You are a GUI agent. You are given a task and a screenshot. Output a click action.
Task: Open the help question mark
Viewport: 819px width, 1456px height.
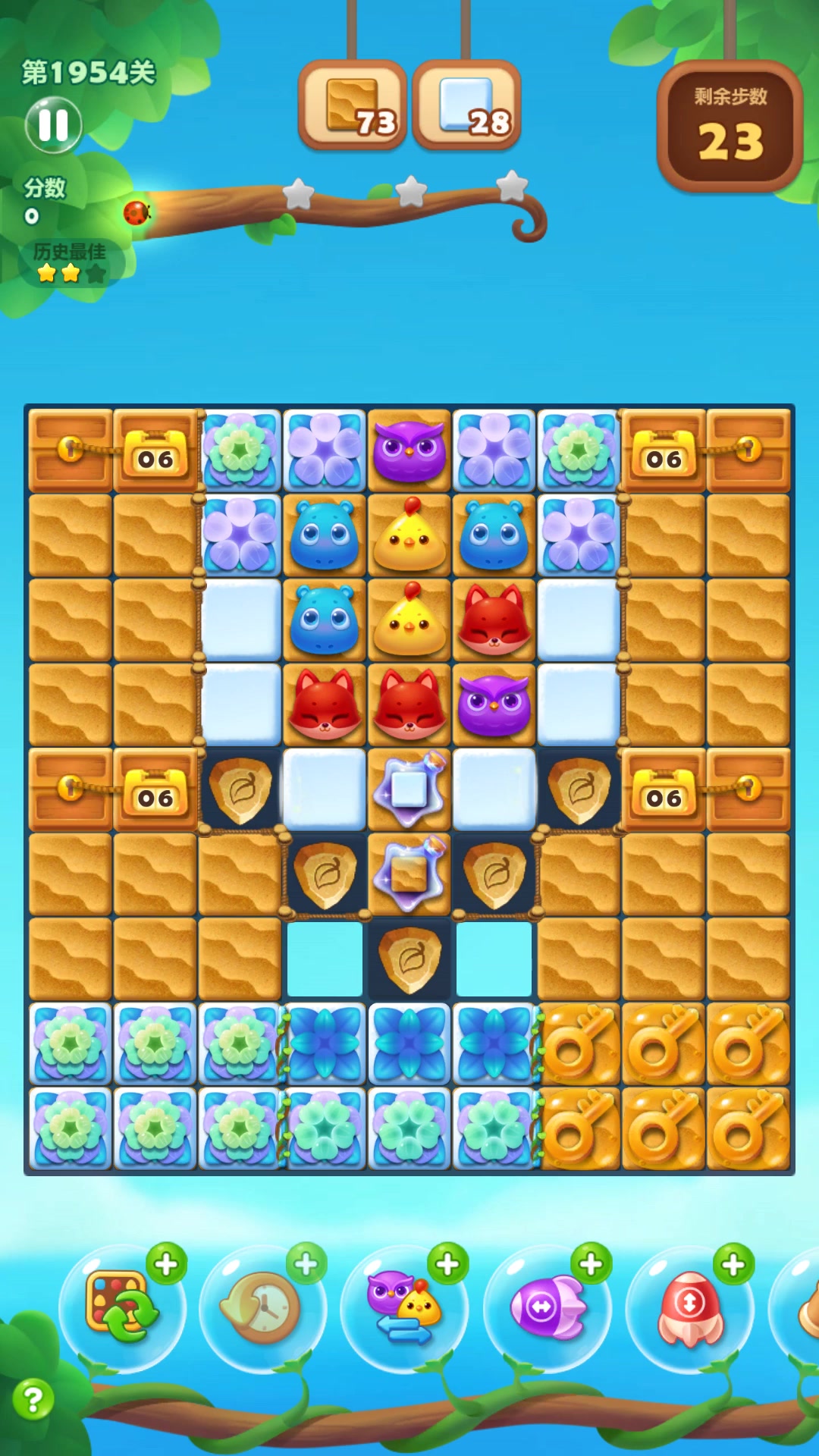pyautogui.click(x=33, y=1399)
